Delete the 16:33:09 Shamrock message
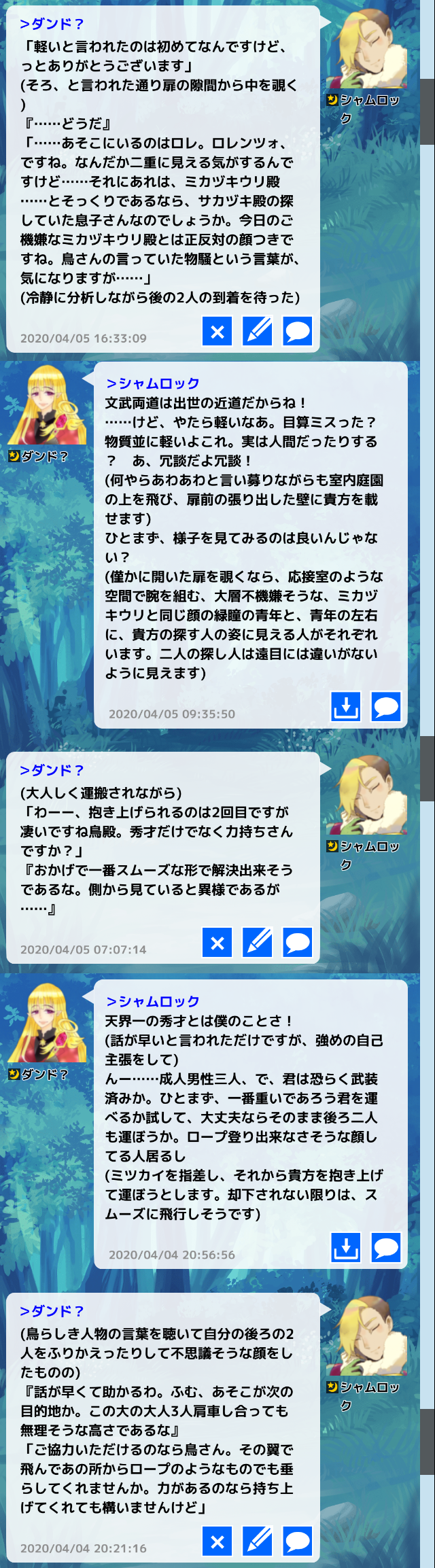435x1568 pixels. [217, 332]
